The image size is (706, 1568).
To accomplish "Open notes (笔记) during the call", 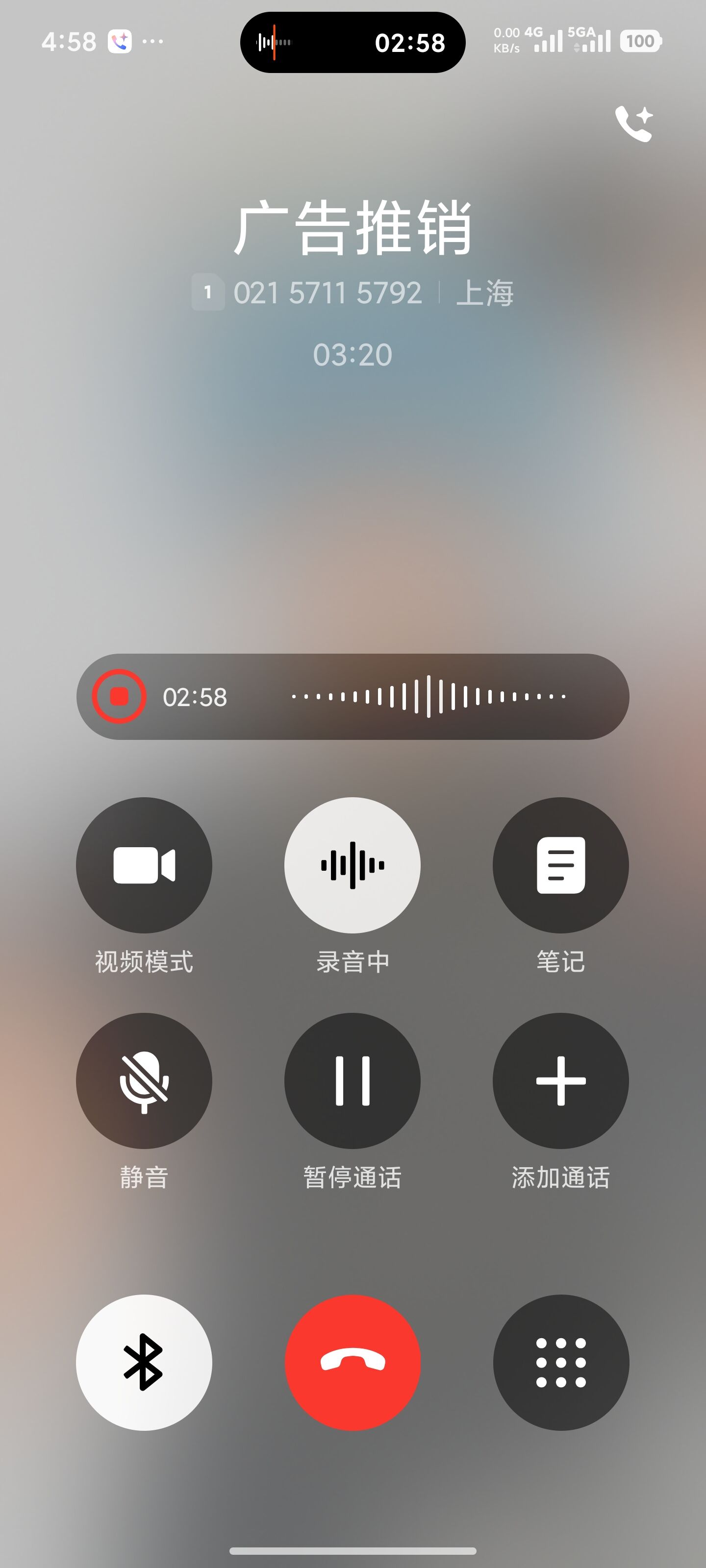I will (x=560, y=865).
